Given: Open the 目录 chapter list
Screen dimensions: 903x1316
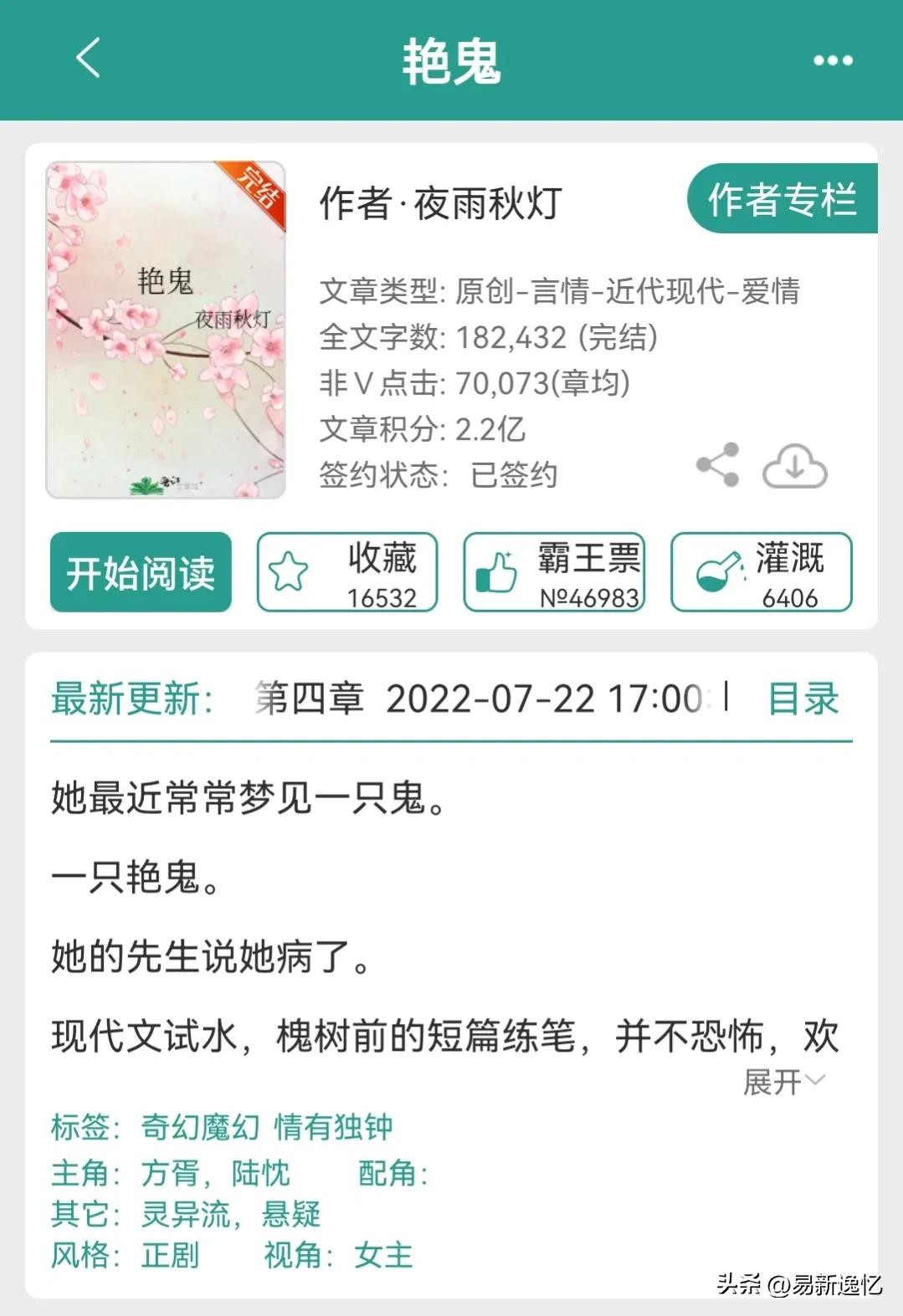Looking at the screenshot, I should click(803, 699).
